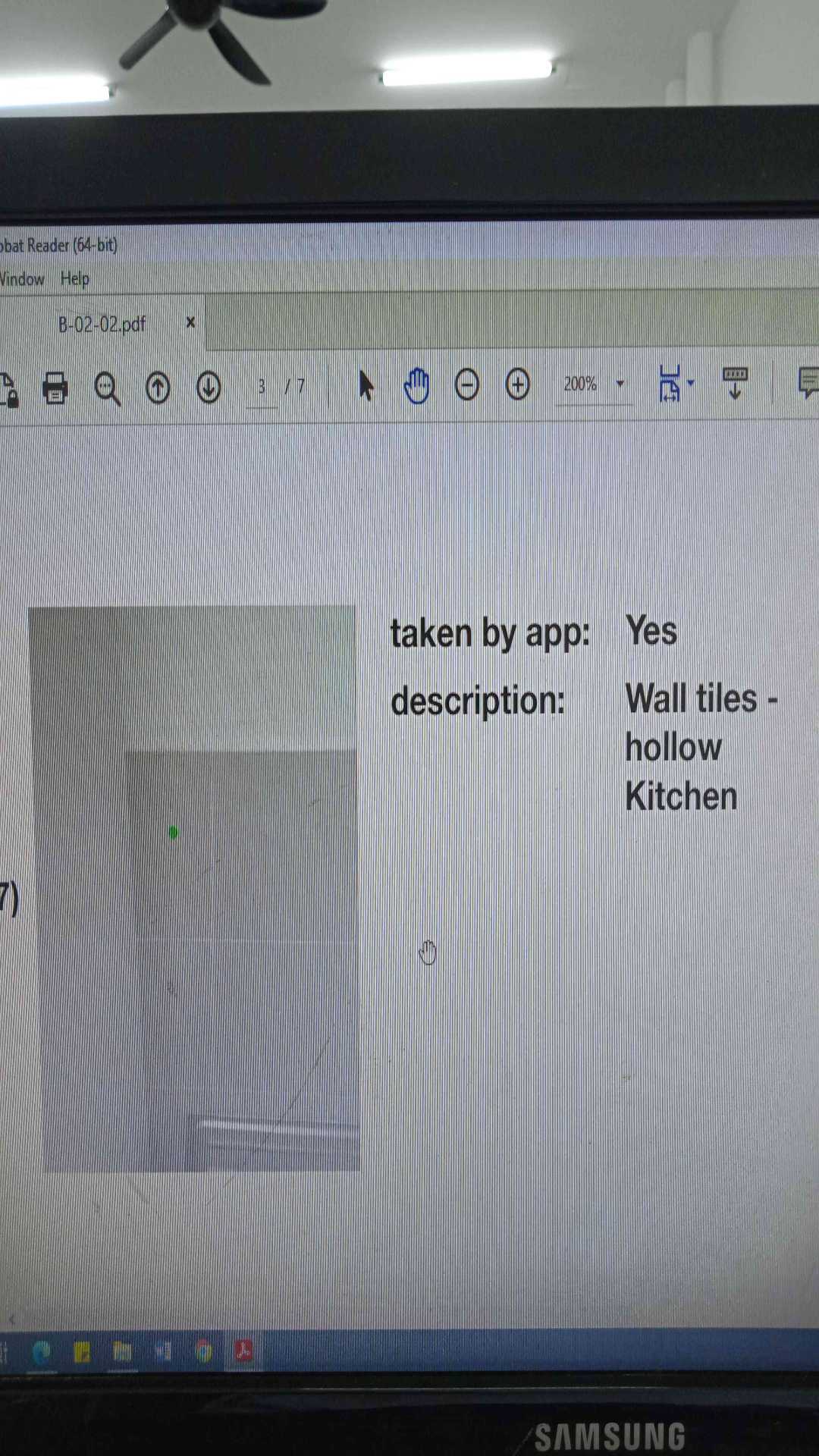
Task: Go to the next page
Action: click(x=209, y=387)
